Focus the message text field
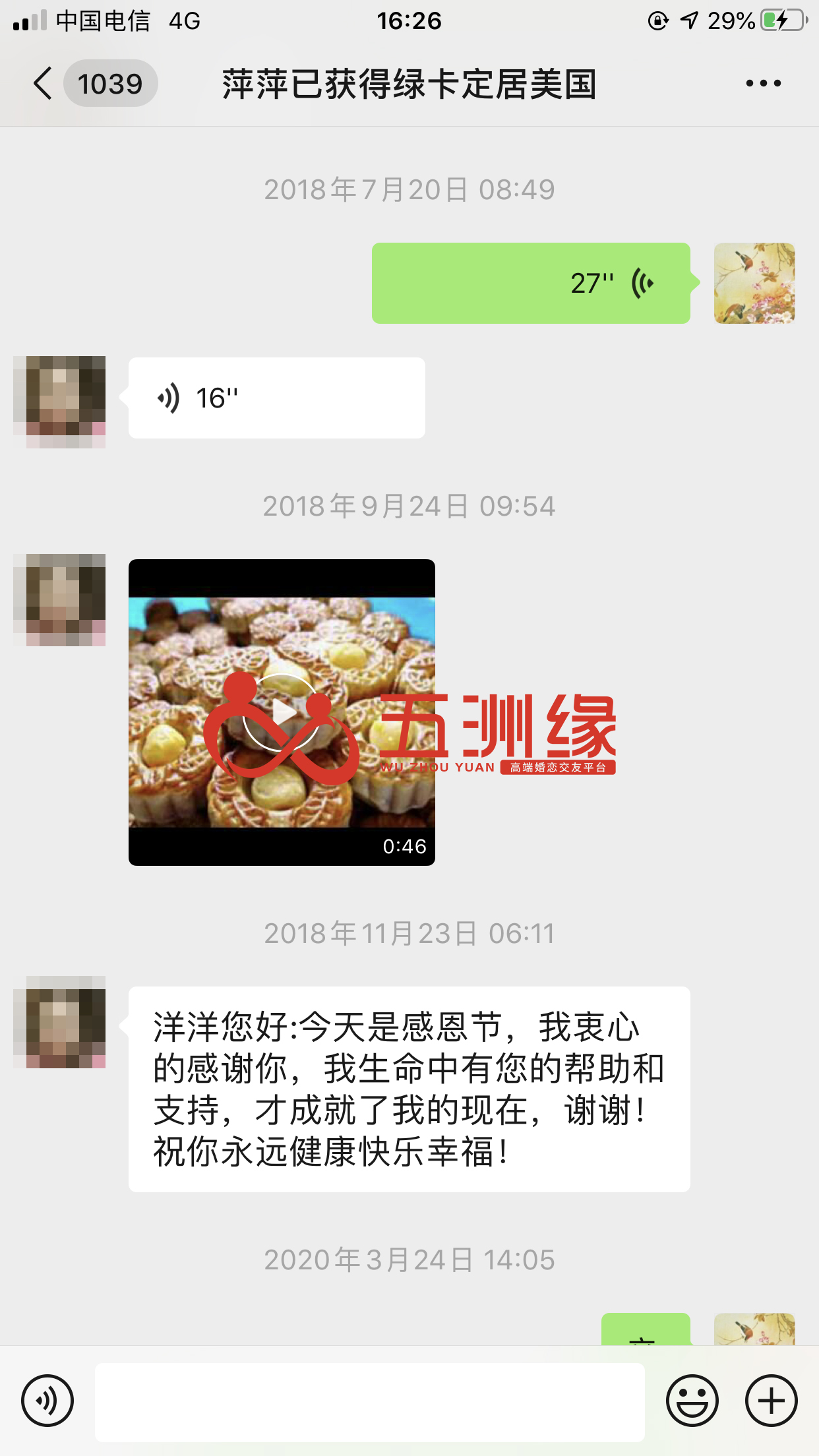The height and width of the screenshot is (1456, 819). pyautogui.click(x=369, y=1402)
